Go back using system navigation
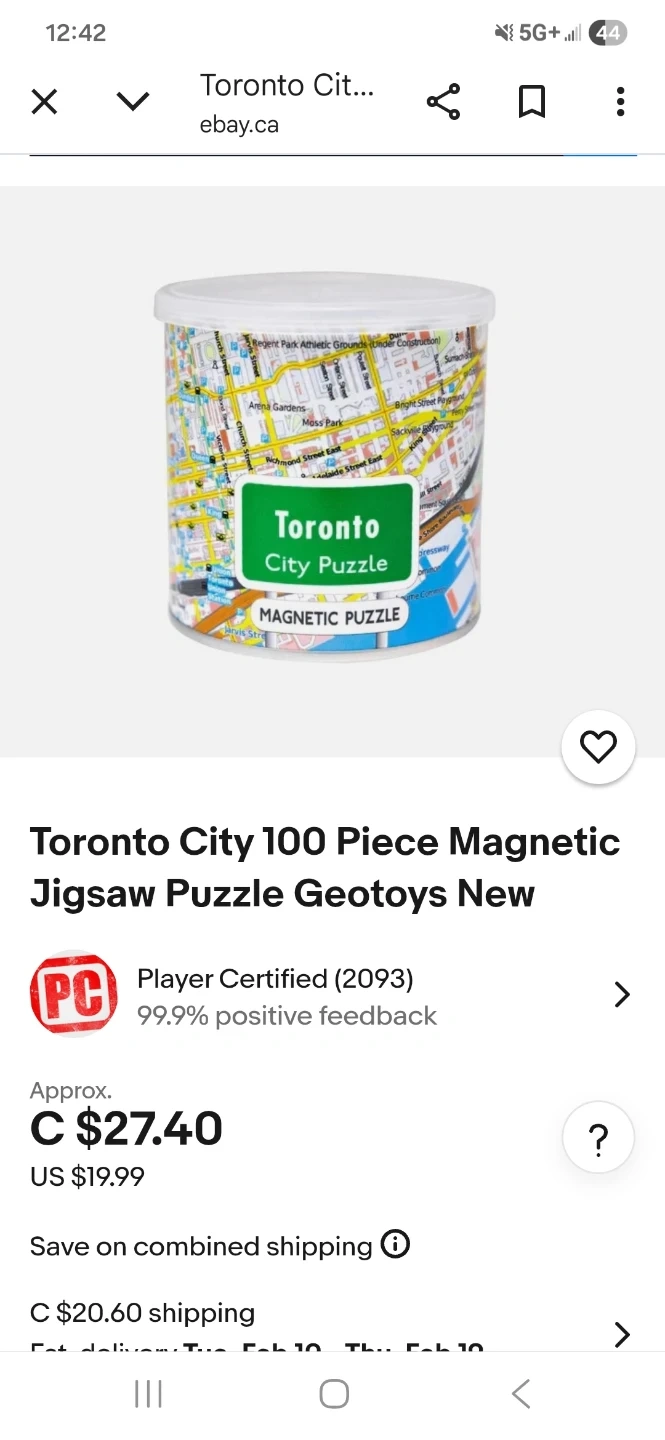 520,1394
